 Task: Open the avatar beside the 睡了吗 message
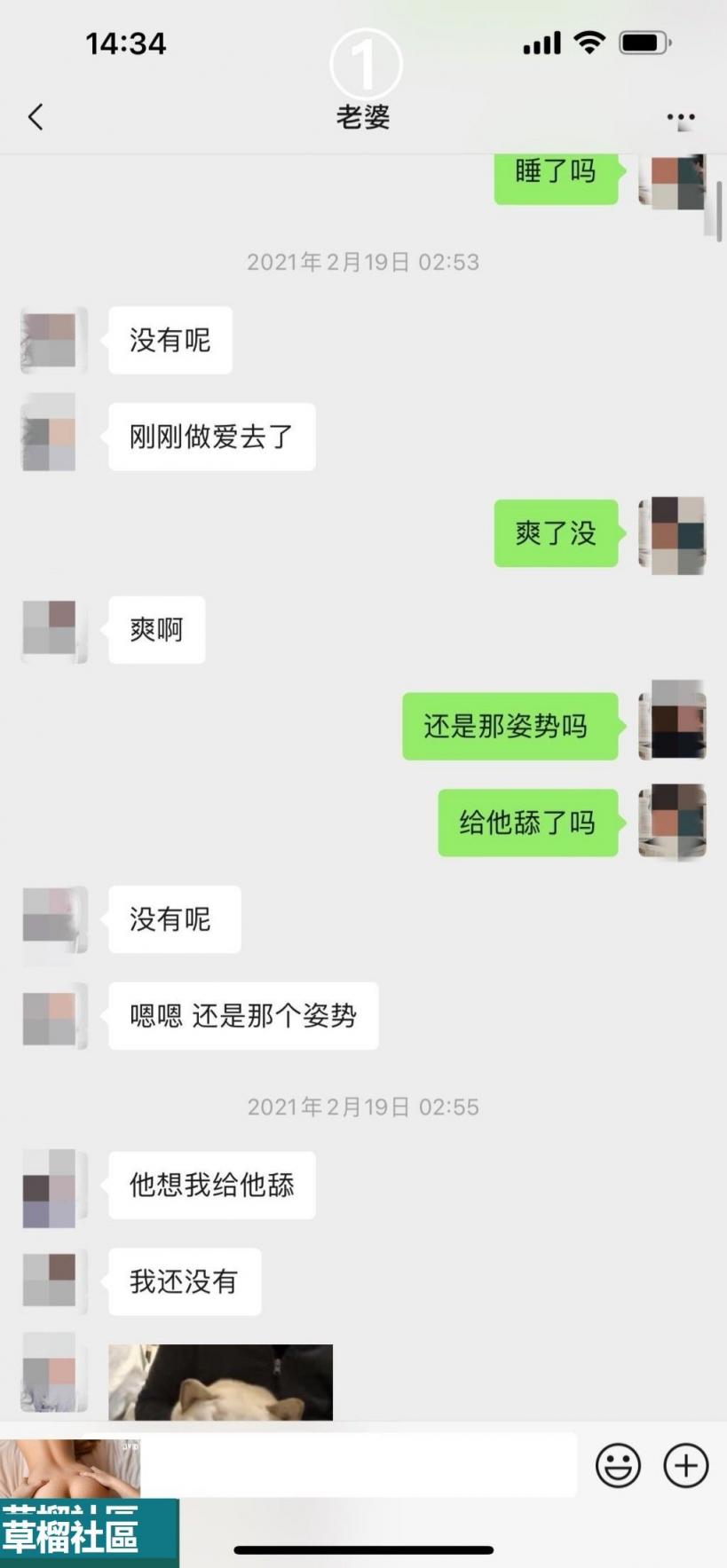(672, 181)
